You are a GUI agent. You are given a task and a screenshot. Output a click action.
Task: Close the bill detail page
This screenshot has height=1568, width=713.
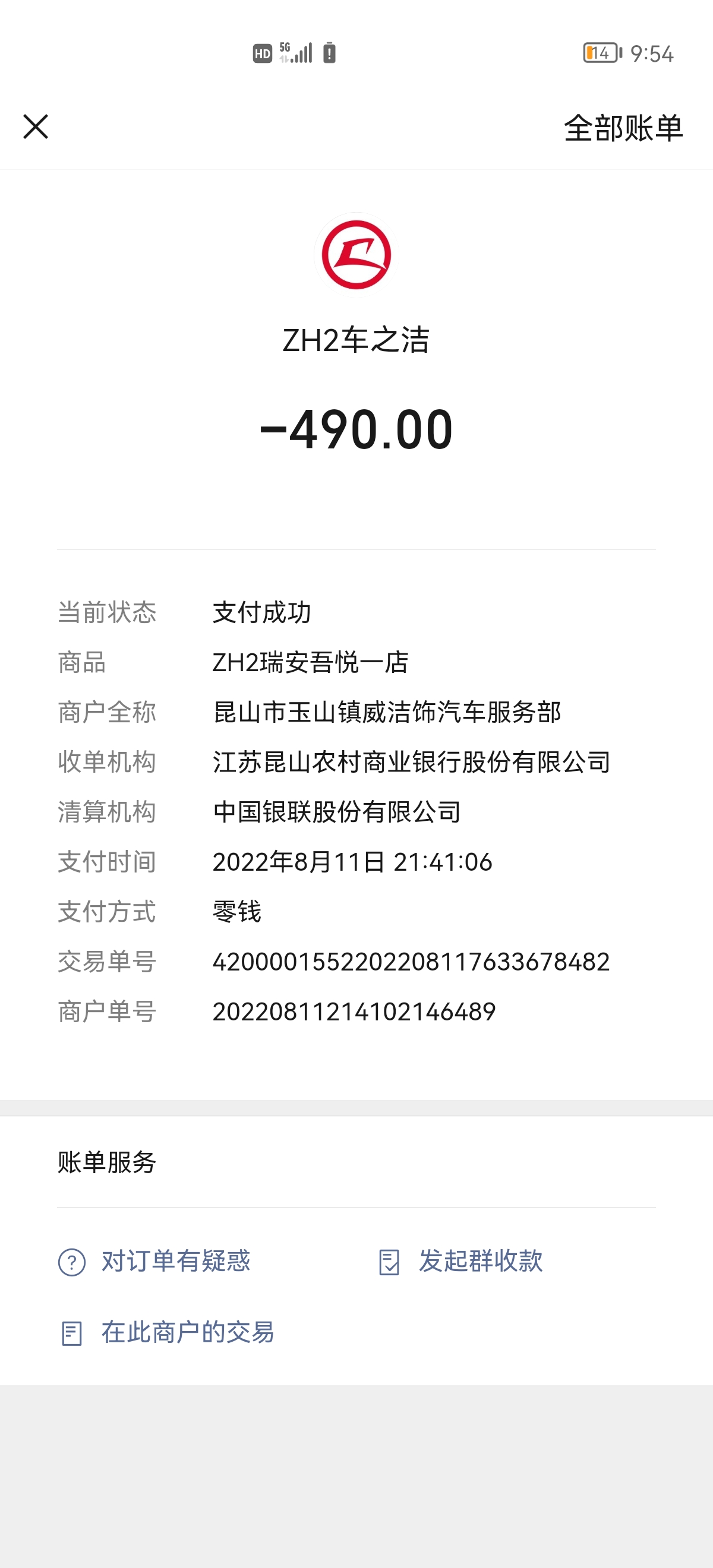(35, 127)
